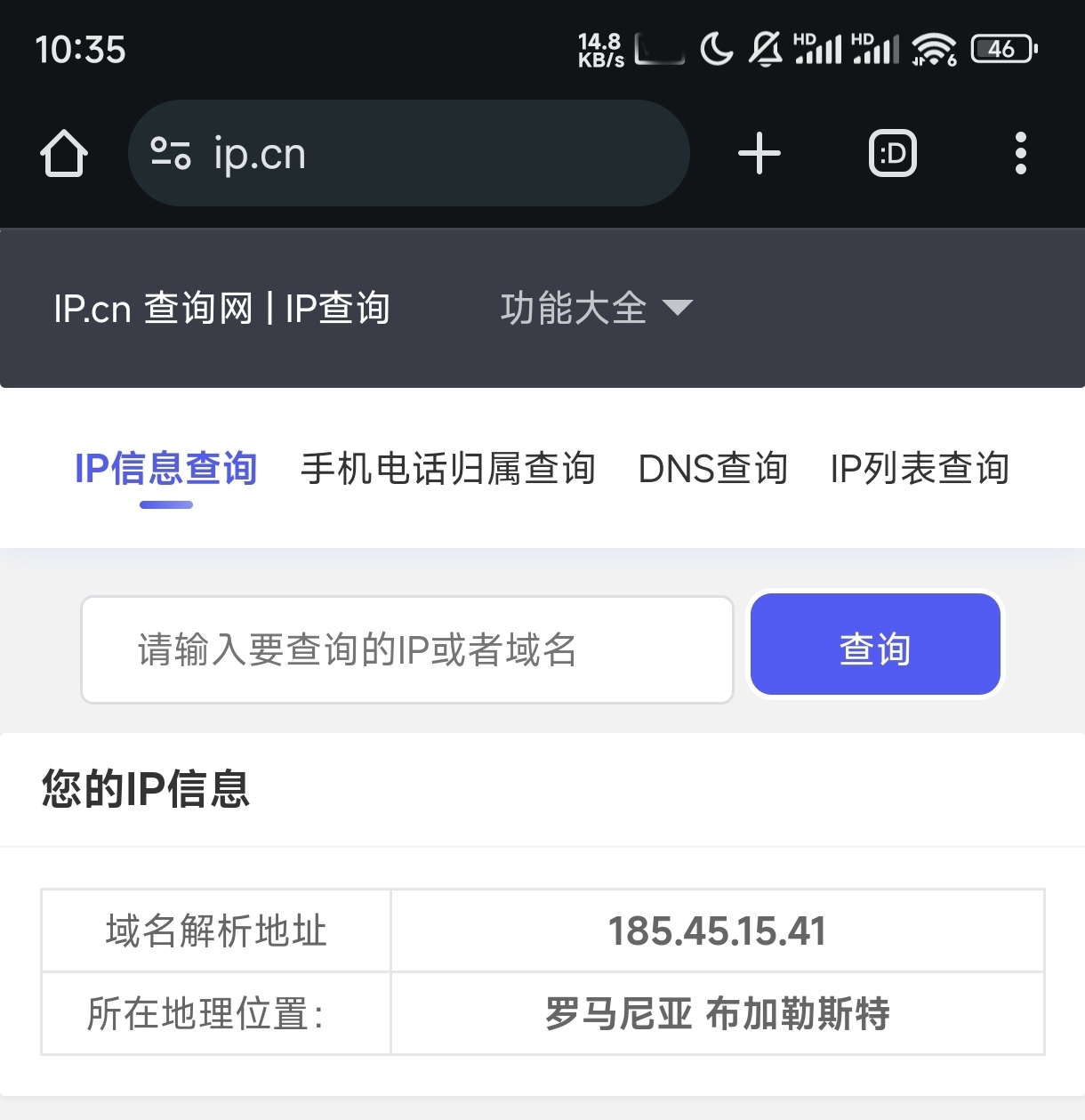This screenshot has width=1085, height=1120.
Task: Tap the Home icon in browser toolbar
Action: [x=62, y=152]
